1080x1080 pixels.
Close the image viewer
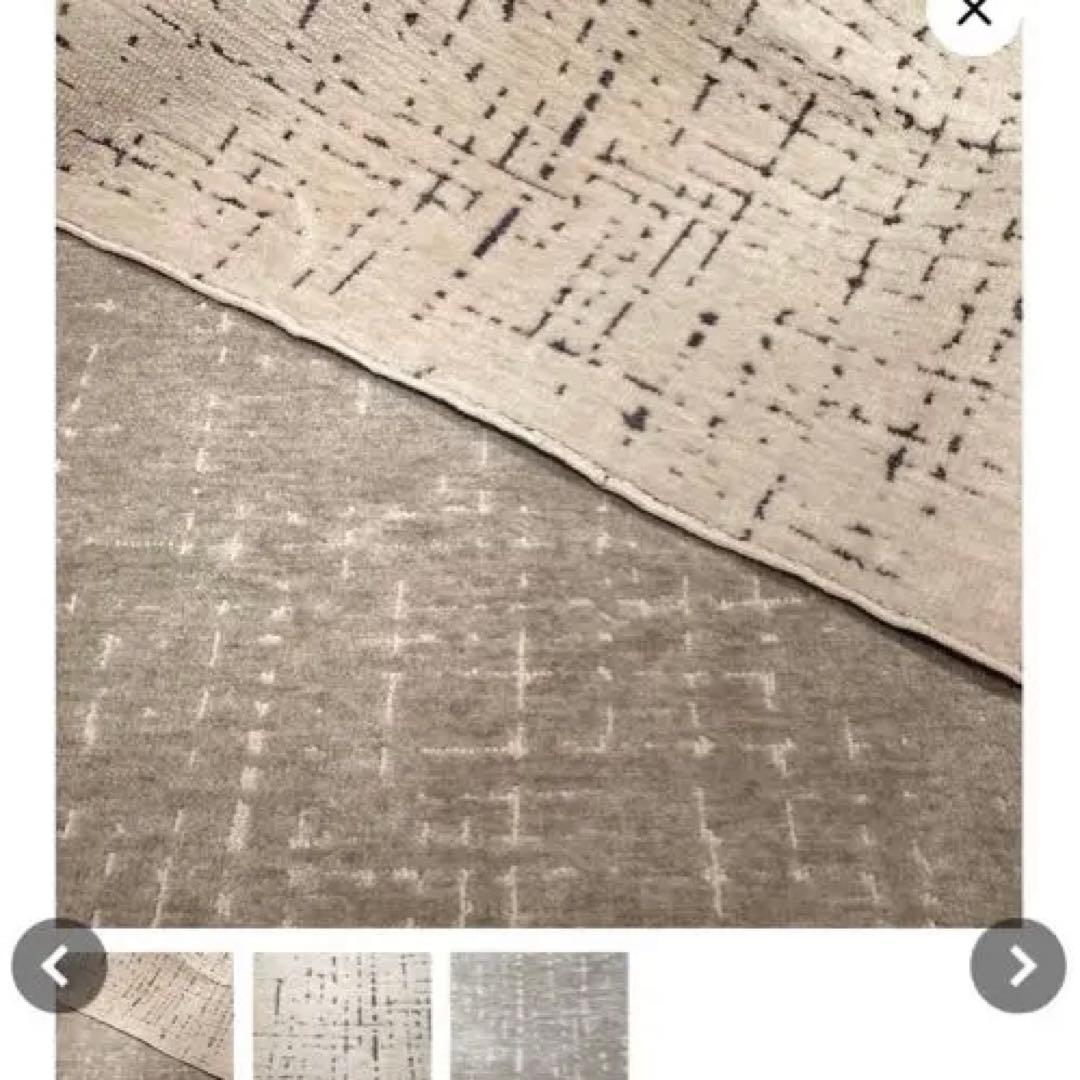(x=973, y=15)
